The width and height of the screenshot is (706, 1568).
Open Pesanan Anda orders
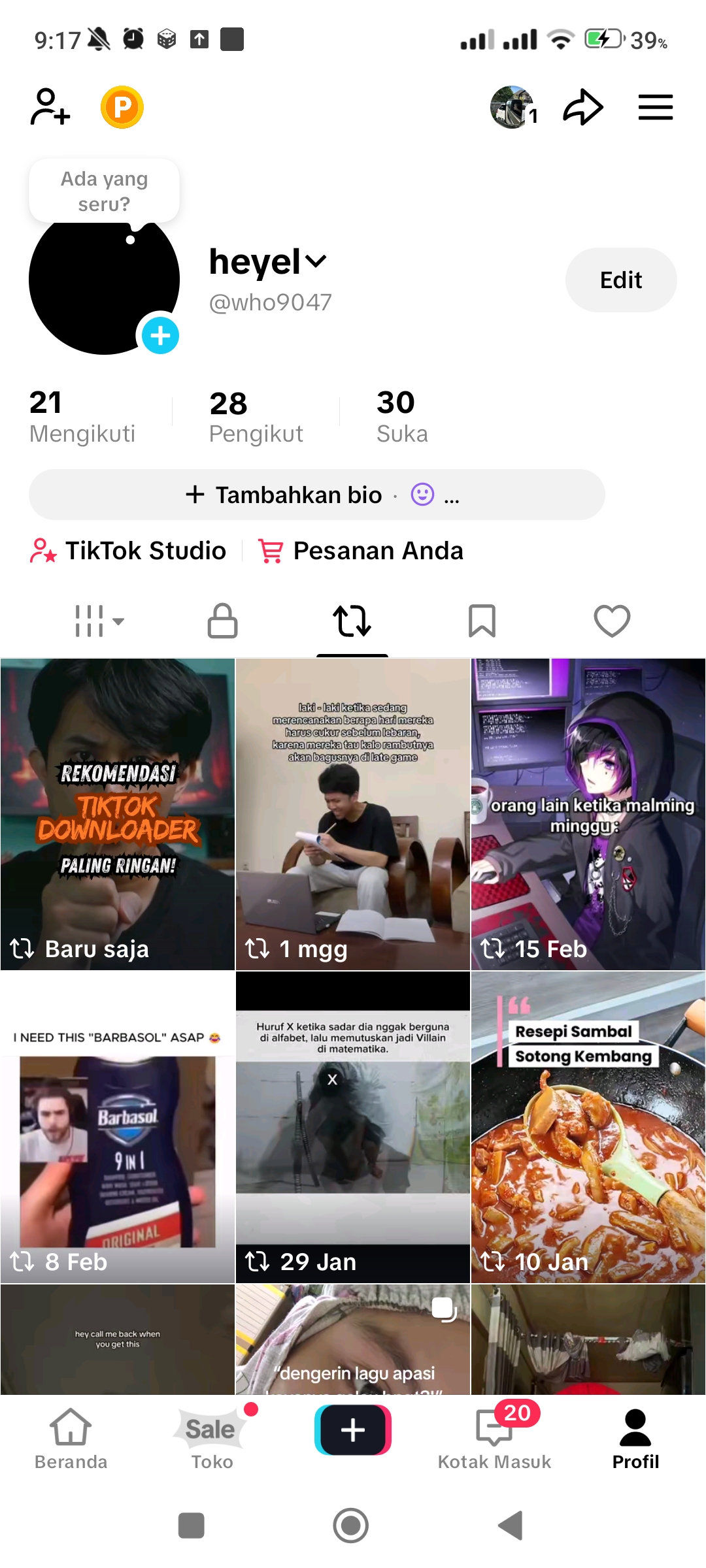tap(361, 551)
